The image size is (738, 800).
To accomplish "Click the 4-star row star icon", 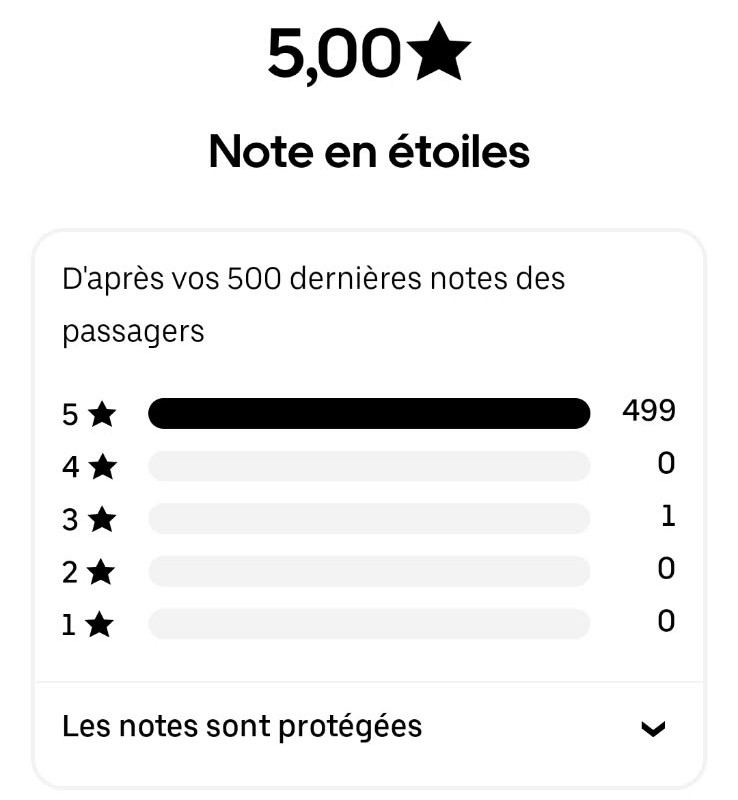I will click(x=102, y=466).
